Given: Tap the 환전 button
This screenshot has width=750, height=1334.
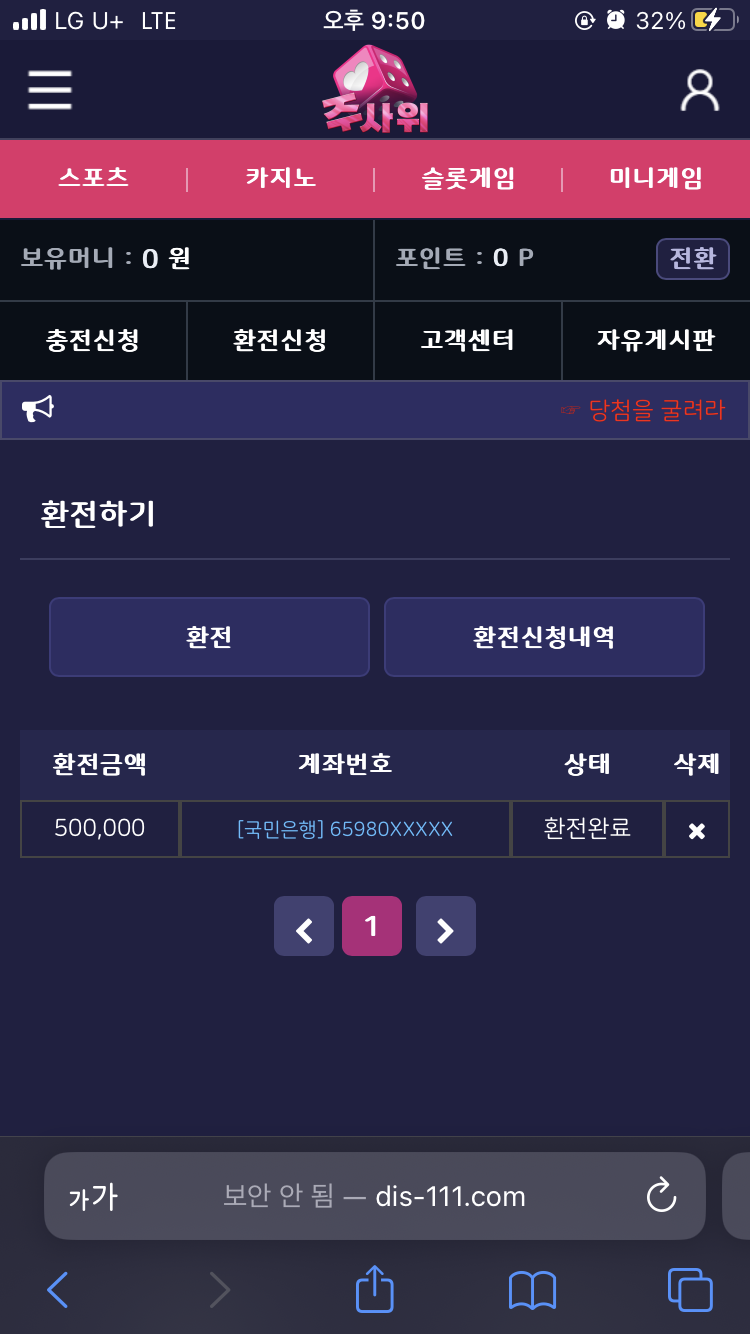Looking at the screenshot, I should [x=209, y=637].
